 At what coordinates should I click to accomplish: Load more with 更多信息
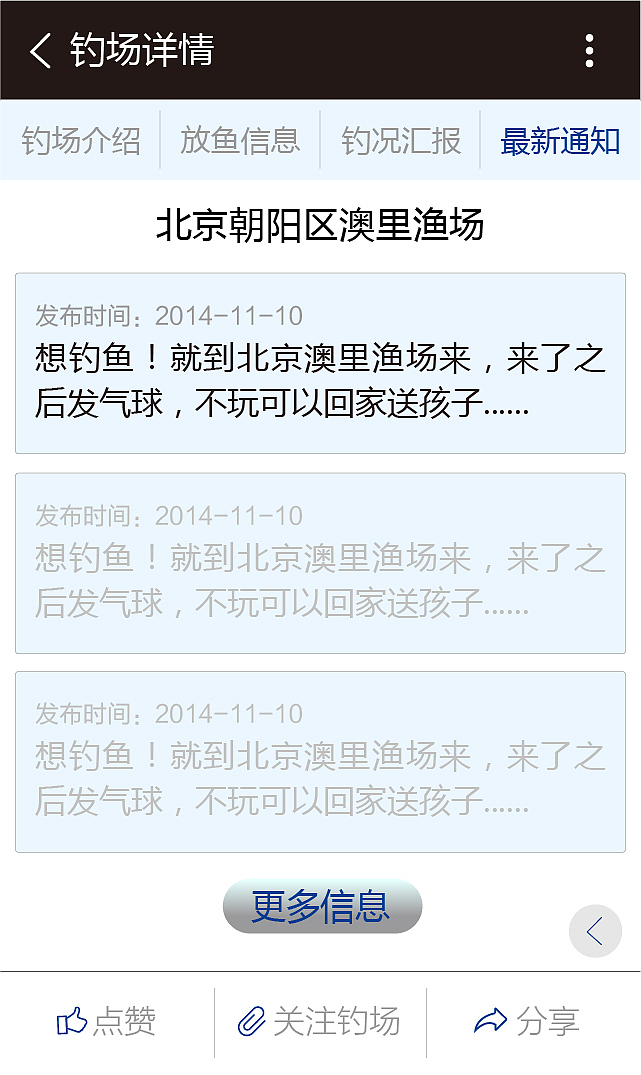[x=322, y=907]
